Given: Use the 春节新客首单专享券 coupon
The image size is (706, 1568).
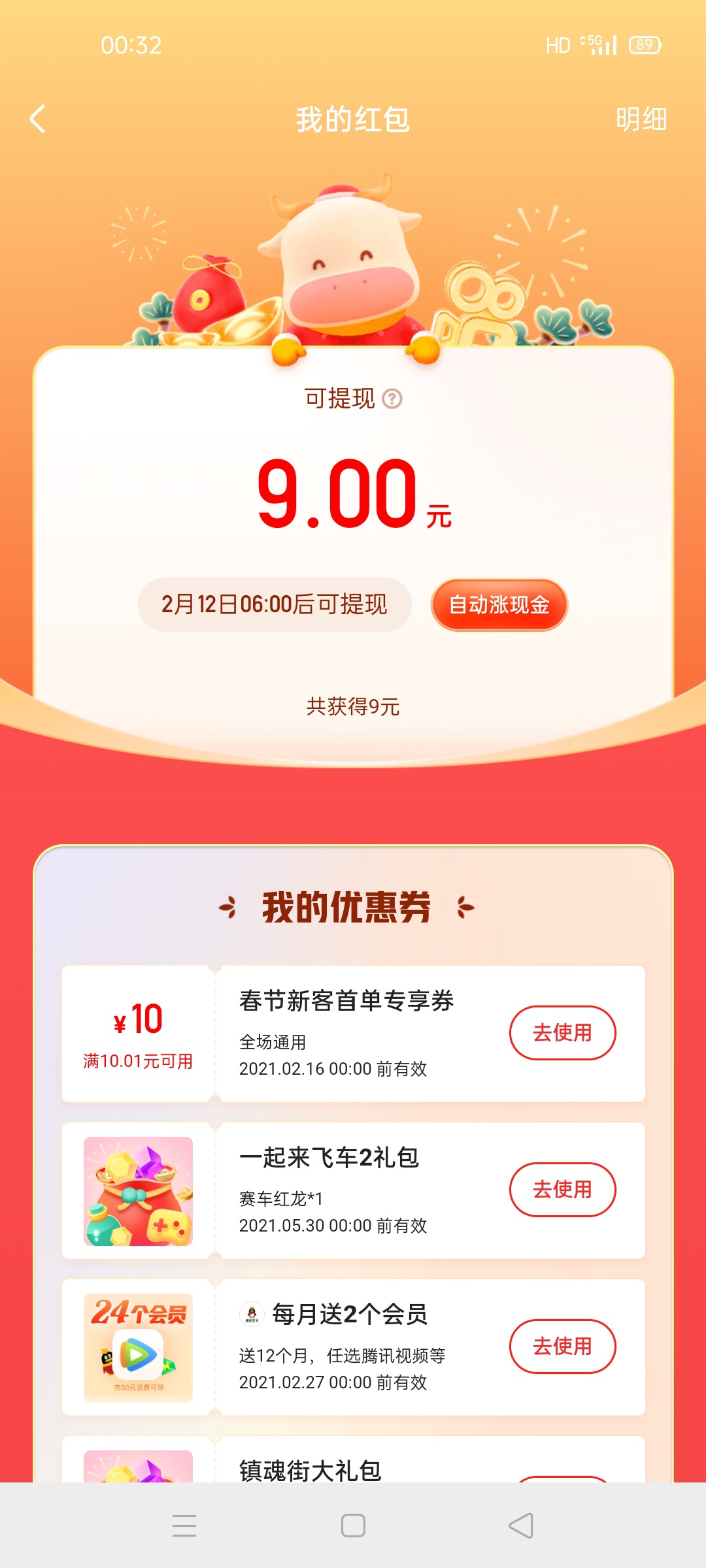Looking at the screenshot, I should [x=562, y=1033].
